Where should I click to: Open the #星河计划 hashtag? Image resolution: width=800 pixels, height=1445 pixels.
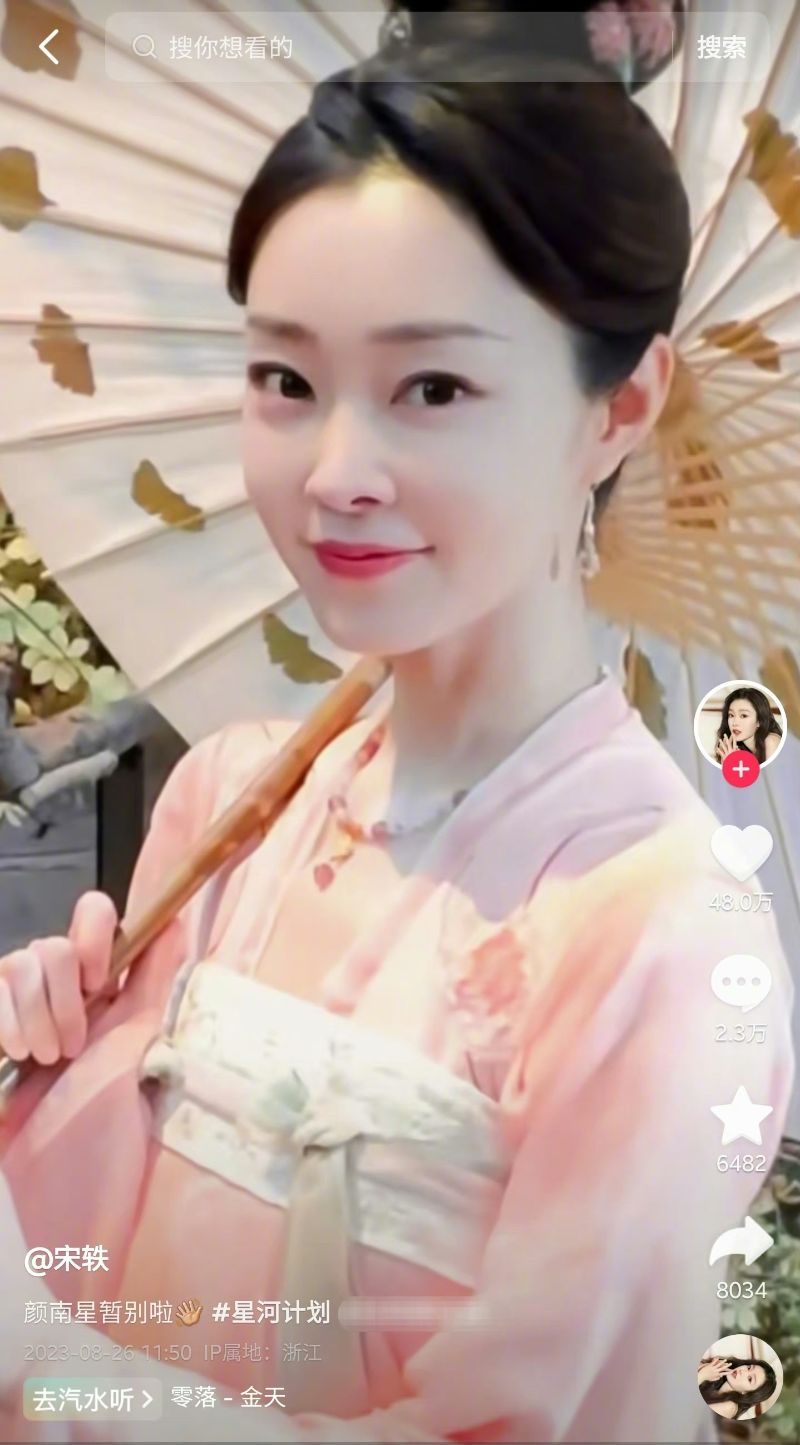coord(271,1312)
